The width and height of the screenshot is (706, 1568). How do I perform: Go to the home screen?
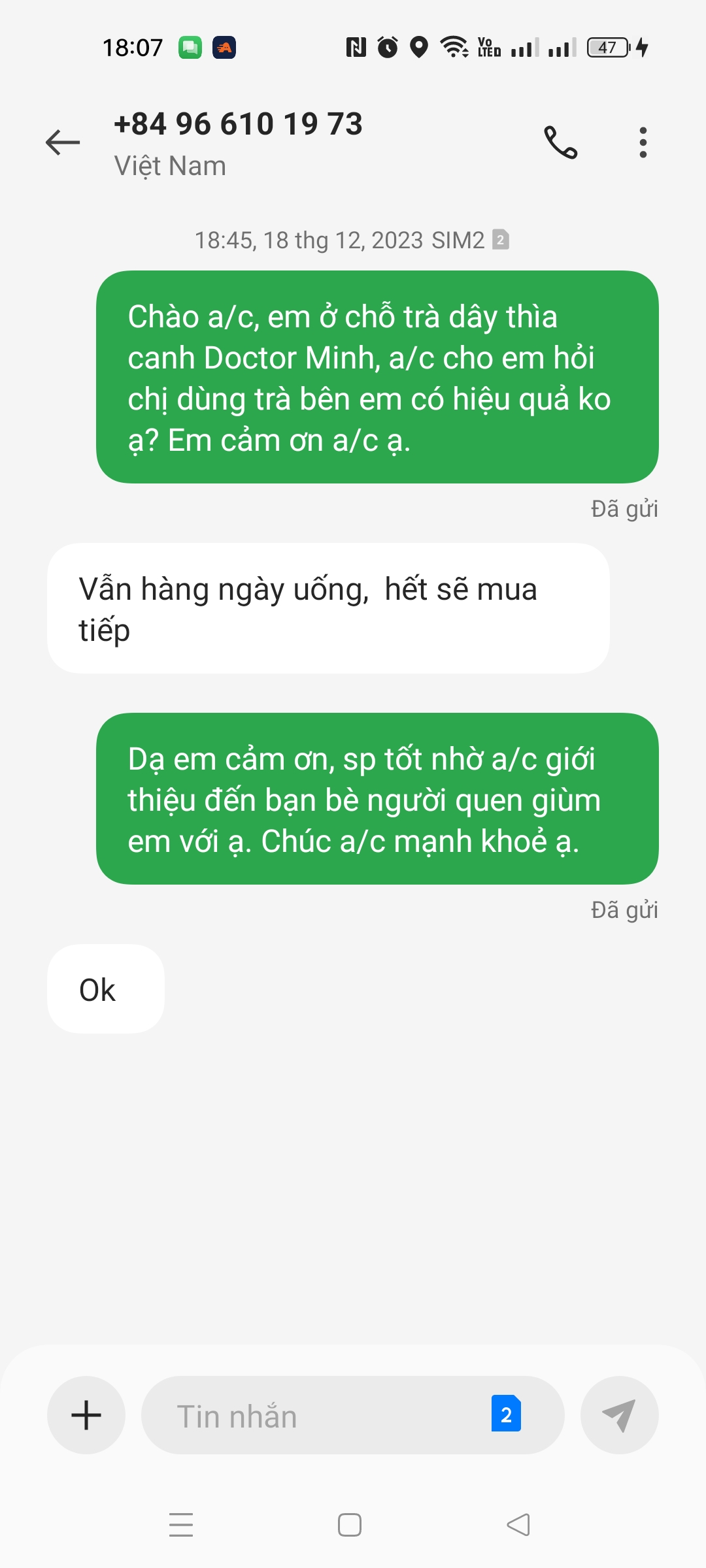coord(350,1525)
